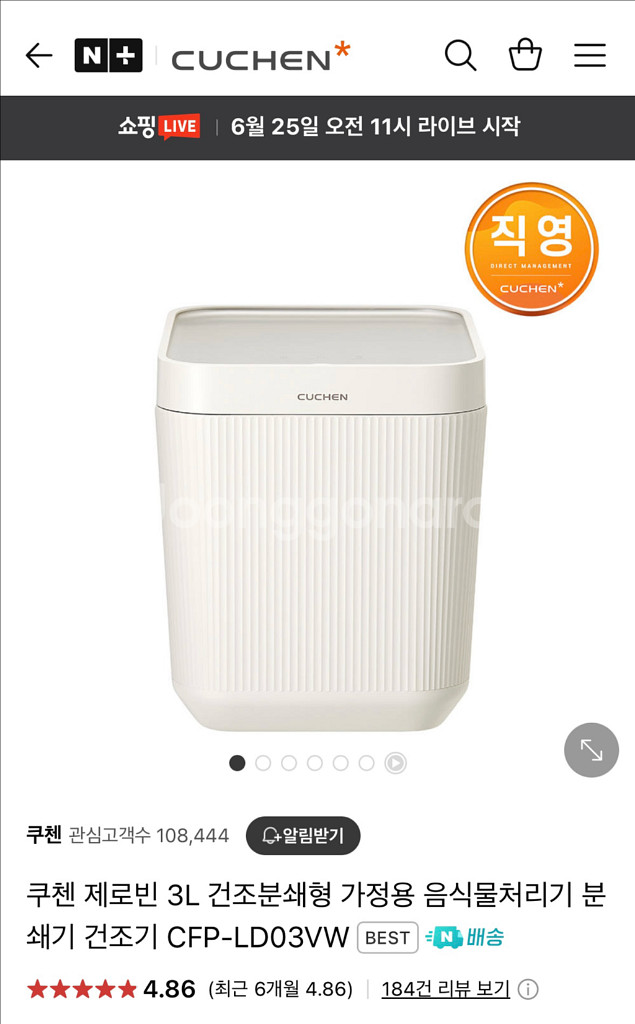Open the 쇼핑 LIVE banner
635x1024 pixels.
[317, 127]
